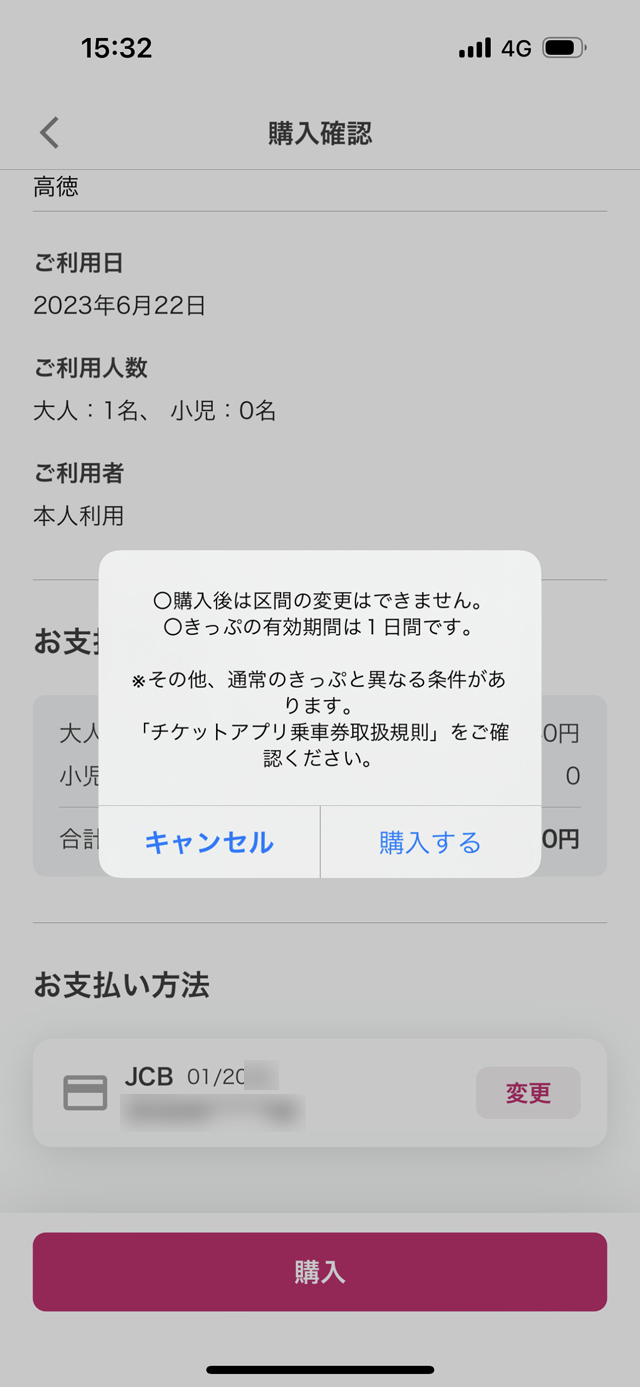Confirm with 購入する in the dialog

pyautogui.click(x=430, y=842)
